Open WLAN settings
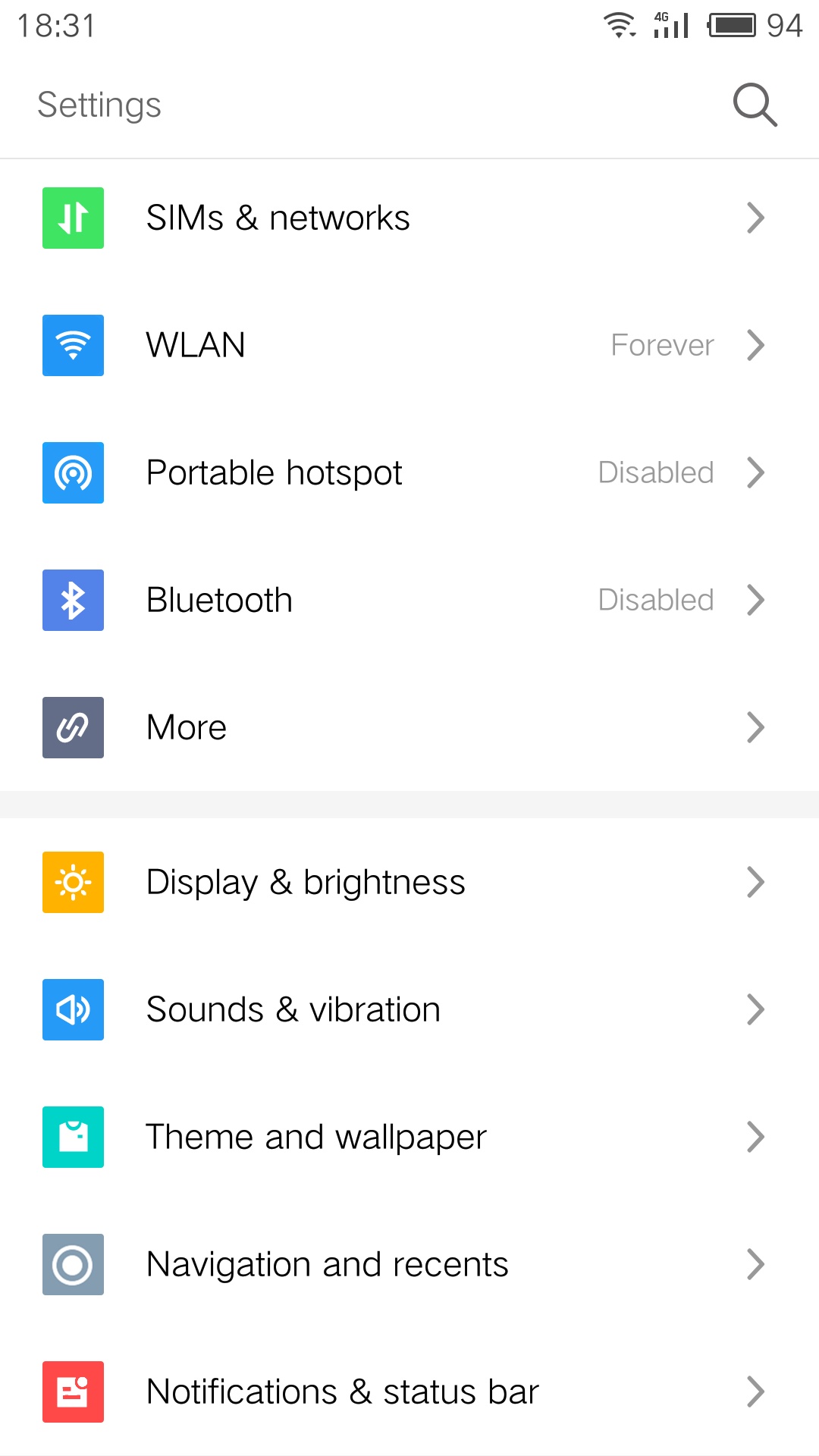Viewport: 819px width, 1456px height. click(x=409, y=346)
